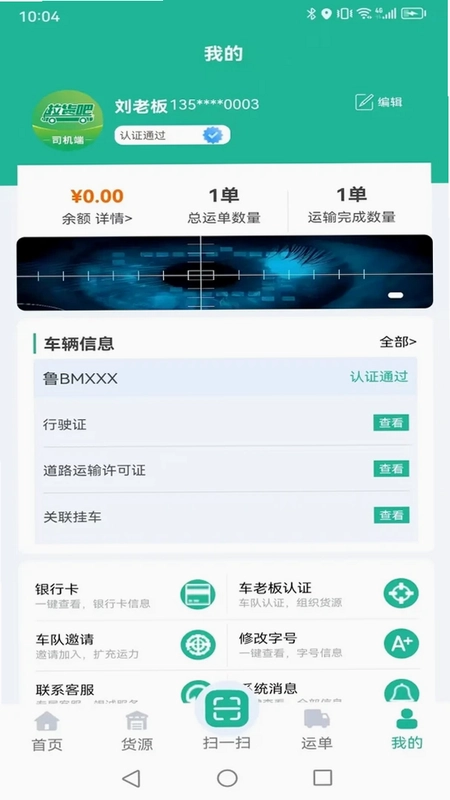Image resolution: width=450 pixels, height=800 pixels.
Task: Tap 查看 next to 行驶证
Action: click(391, 423)
